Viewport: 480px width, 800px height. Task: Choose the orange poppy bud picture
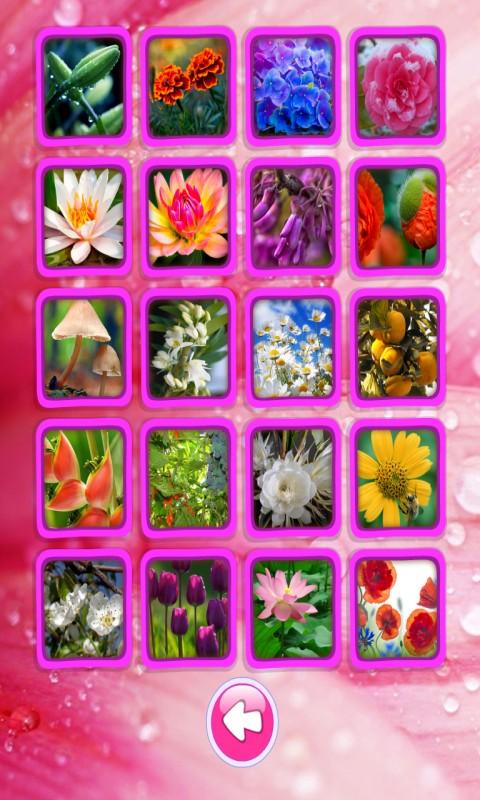coord(397,217)
